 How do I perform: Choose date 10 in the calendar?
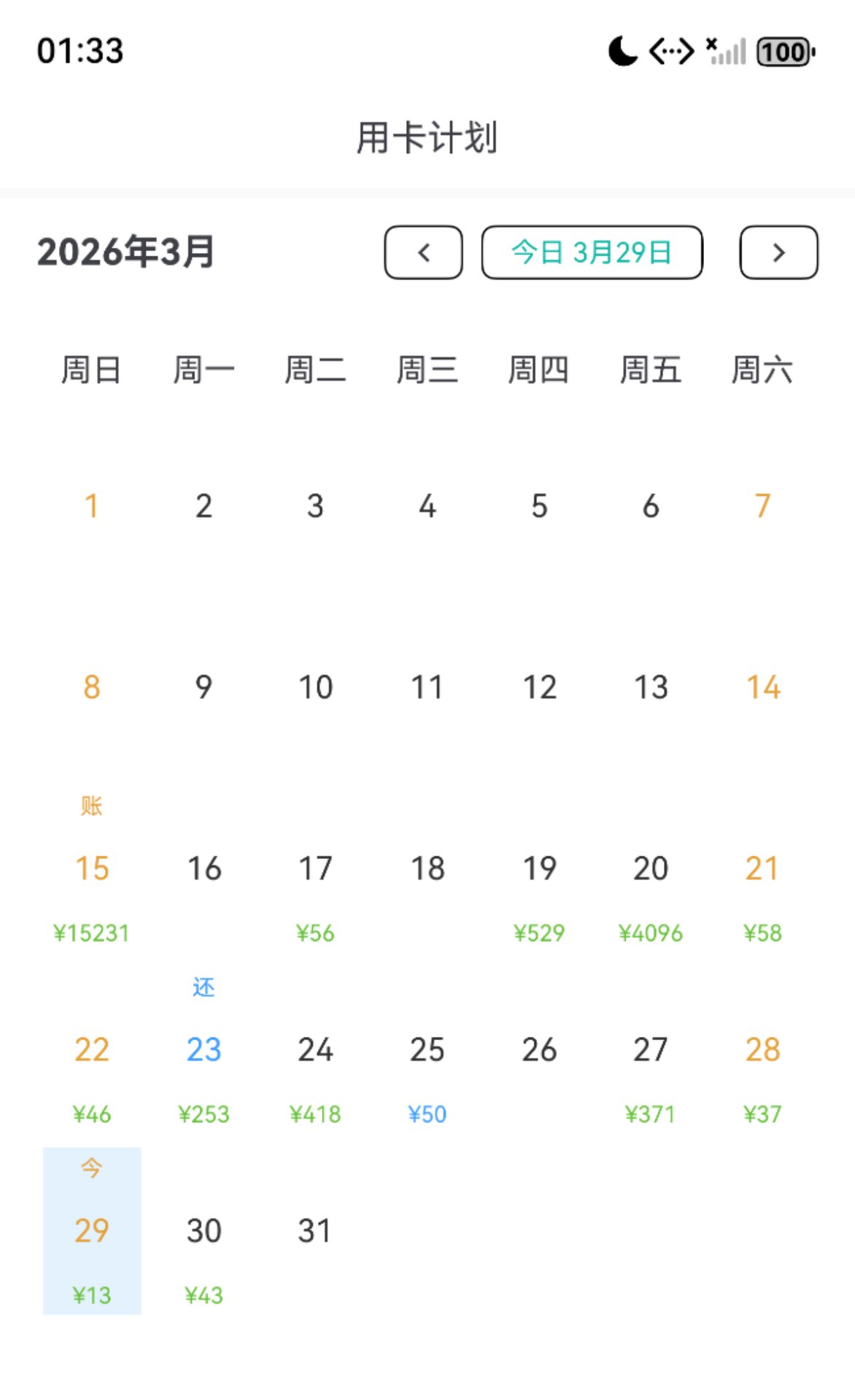[x=315, y=687]
